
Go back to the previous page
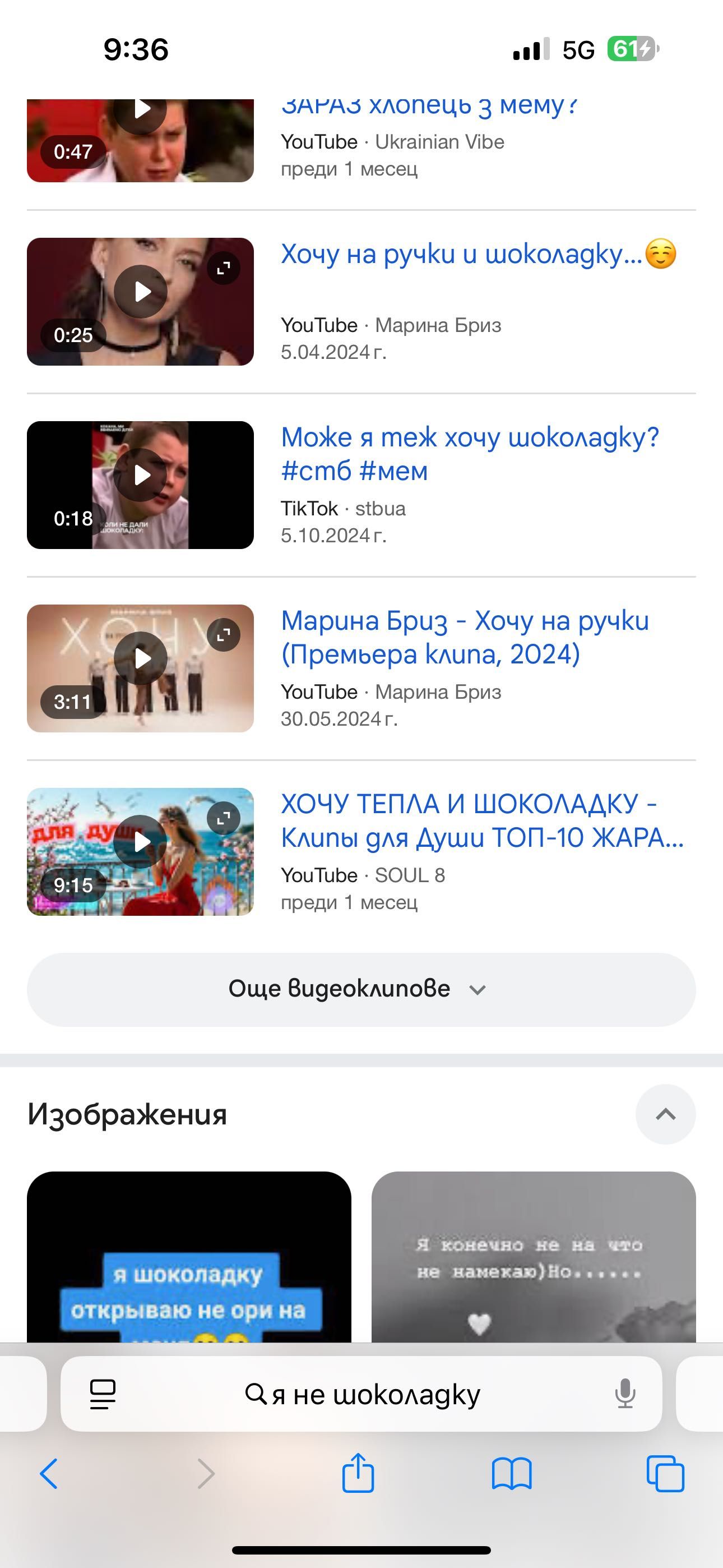49,1474
